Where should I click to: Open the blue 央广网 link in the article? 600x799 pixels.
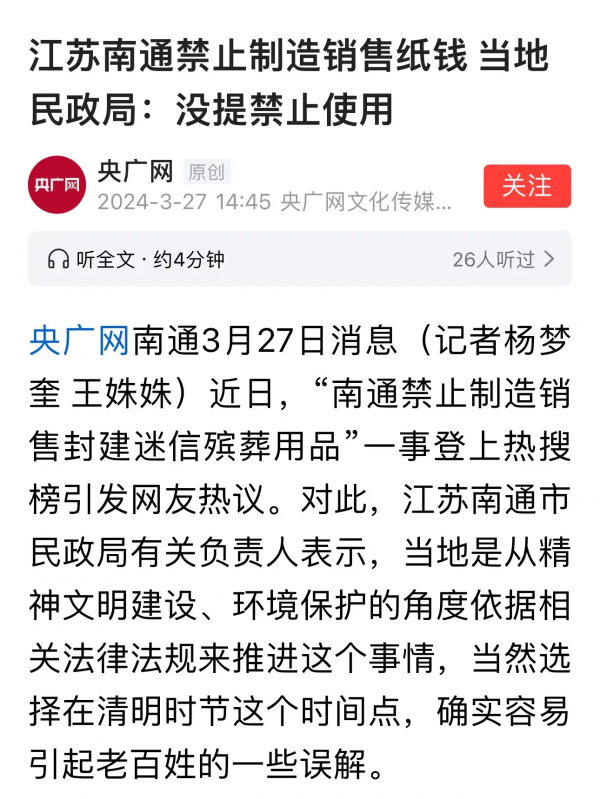tap(79, 342)
